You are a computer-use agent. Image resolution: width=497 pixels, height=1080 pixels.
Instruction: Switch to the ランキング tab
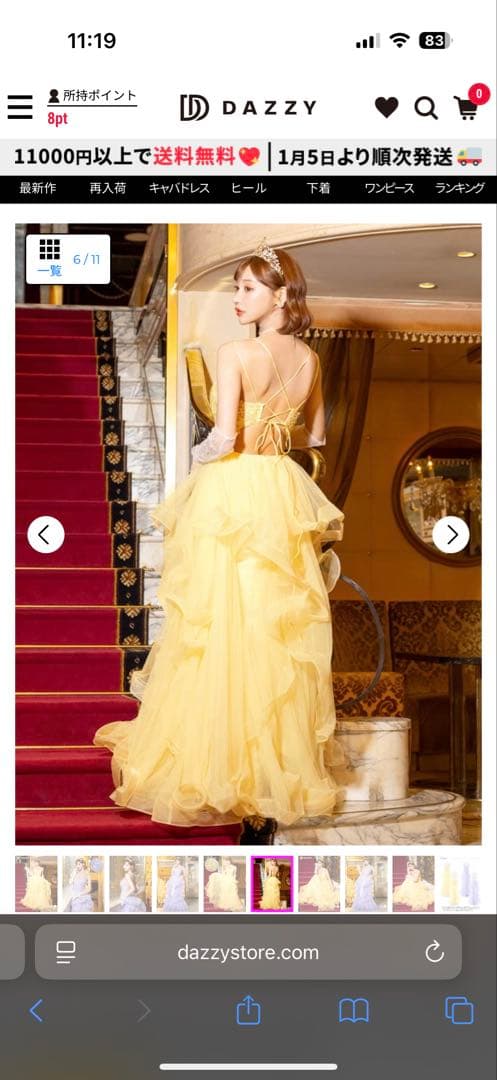(460, 189)
